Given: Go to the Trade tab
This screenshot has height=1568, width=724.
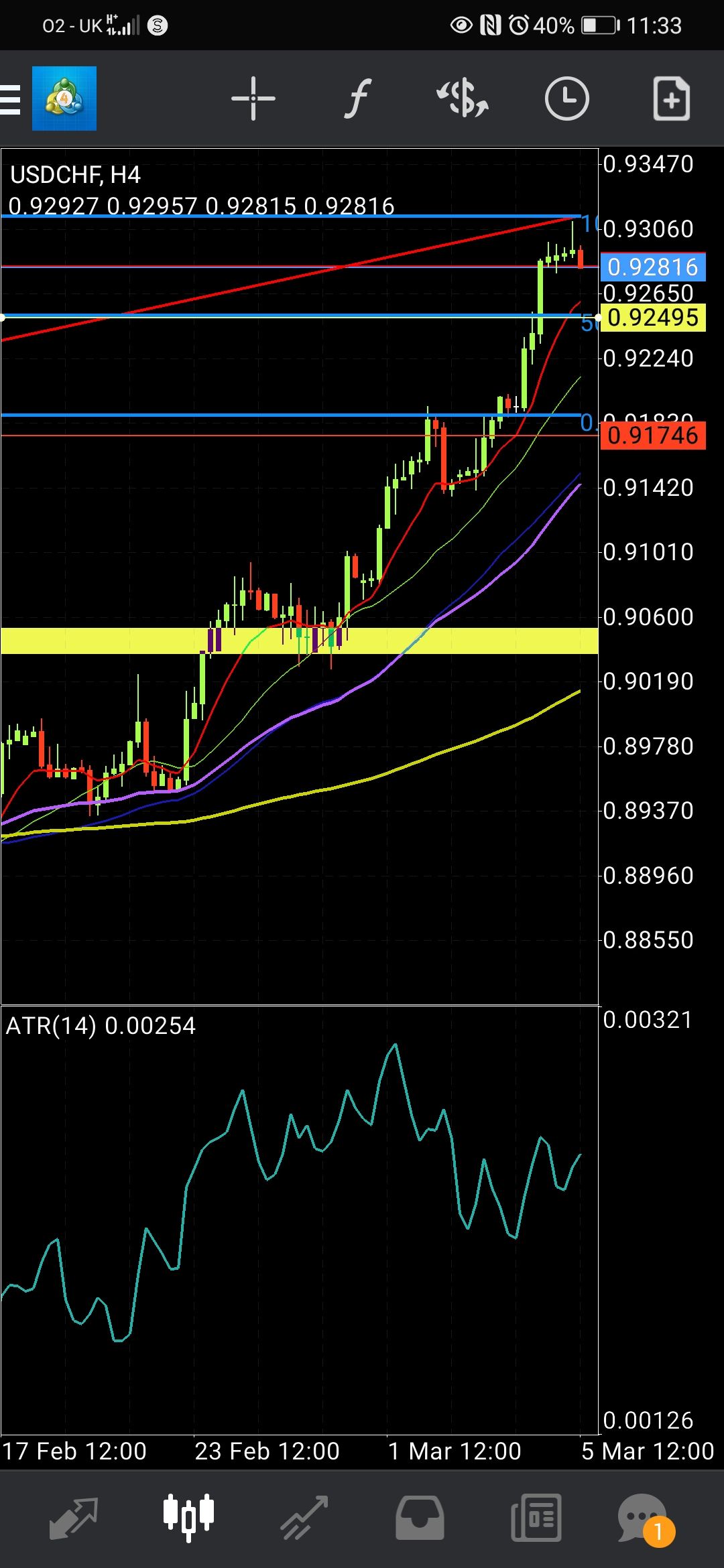Looking at the screenshot, I should pos(304,1518).
